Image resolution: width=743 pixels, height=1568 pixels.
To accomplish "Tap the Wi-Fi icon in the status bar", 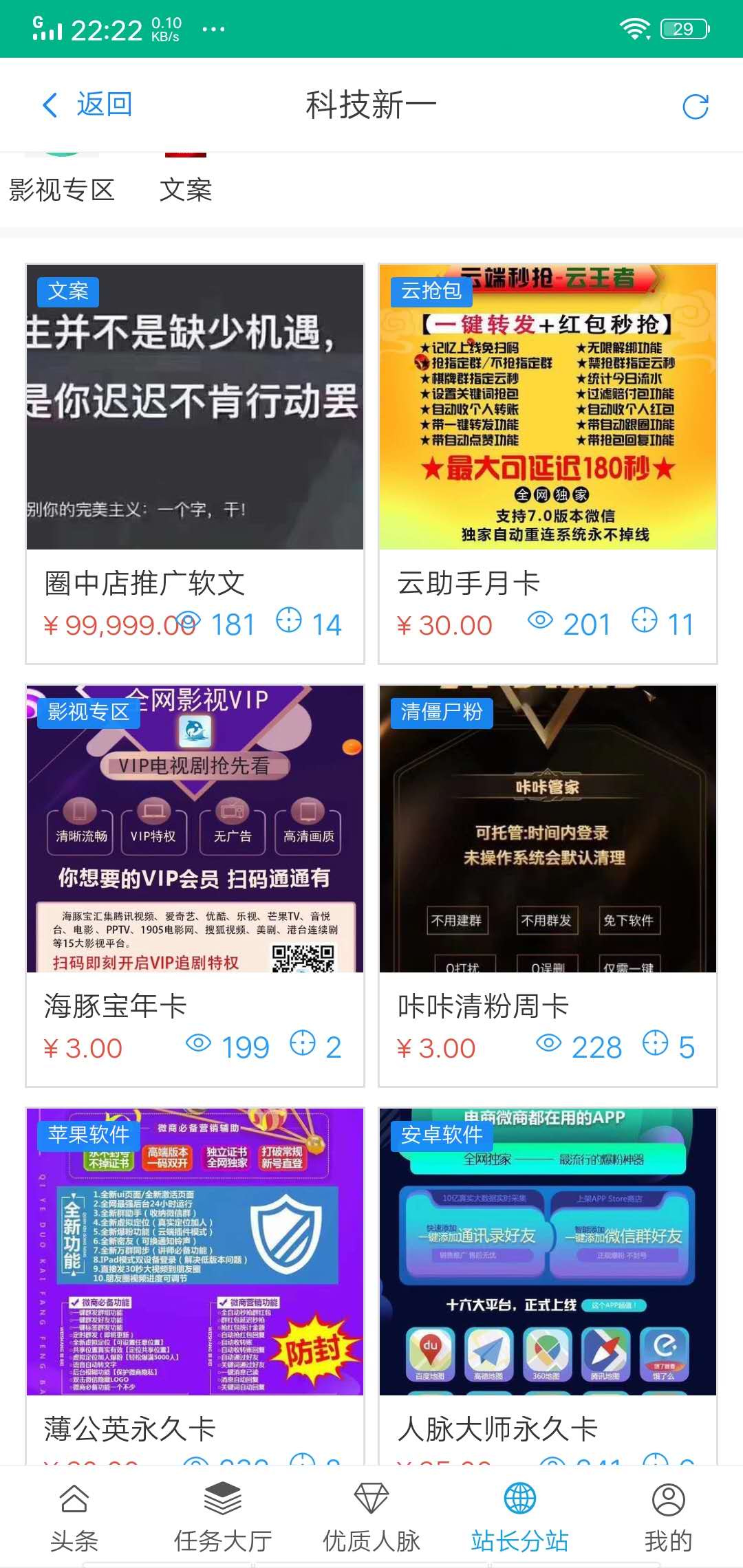I will pyautogui.click(x=634, y=28).
